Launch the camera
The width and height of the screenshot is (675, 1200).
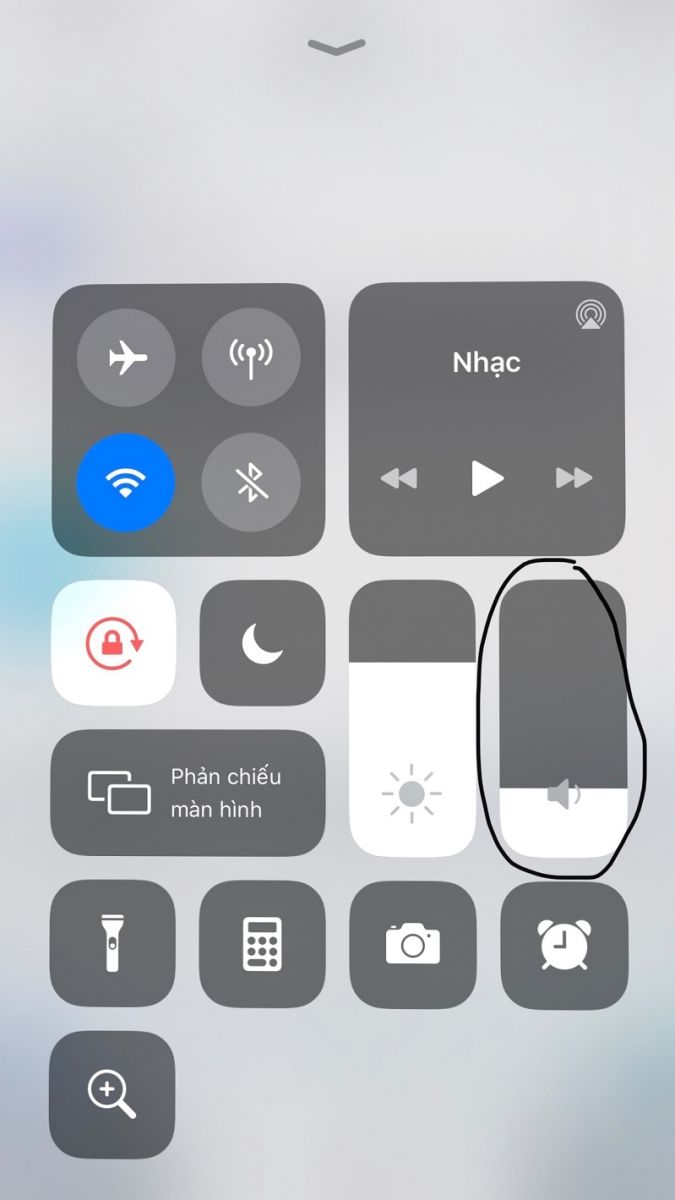click(413, 944)
